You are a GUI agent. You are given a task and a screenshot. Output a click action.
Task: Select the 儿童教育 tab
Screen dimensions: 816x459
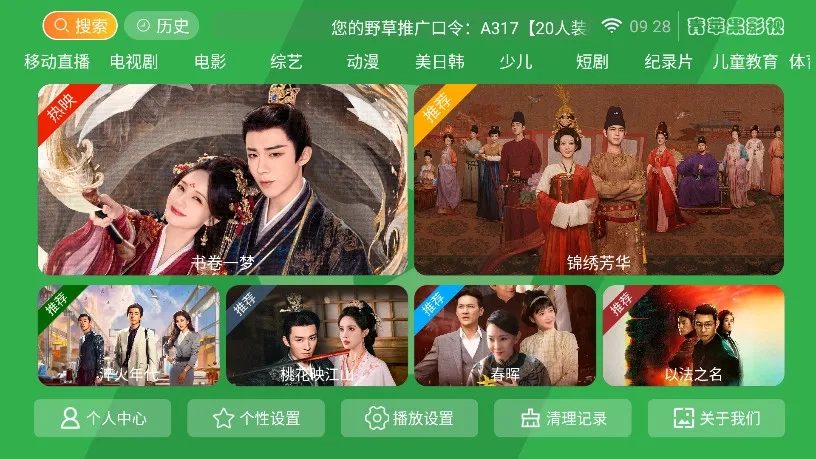click(x=745, y=62)
